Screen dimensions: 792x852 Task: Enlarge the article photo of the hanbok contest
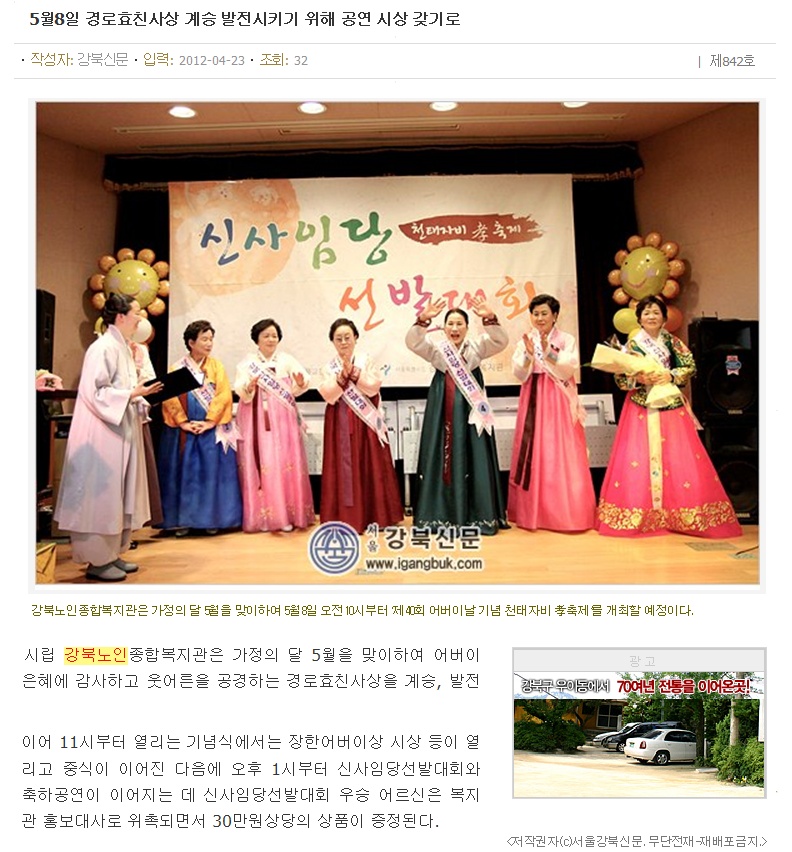[397, 343]
